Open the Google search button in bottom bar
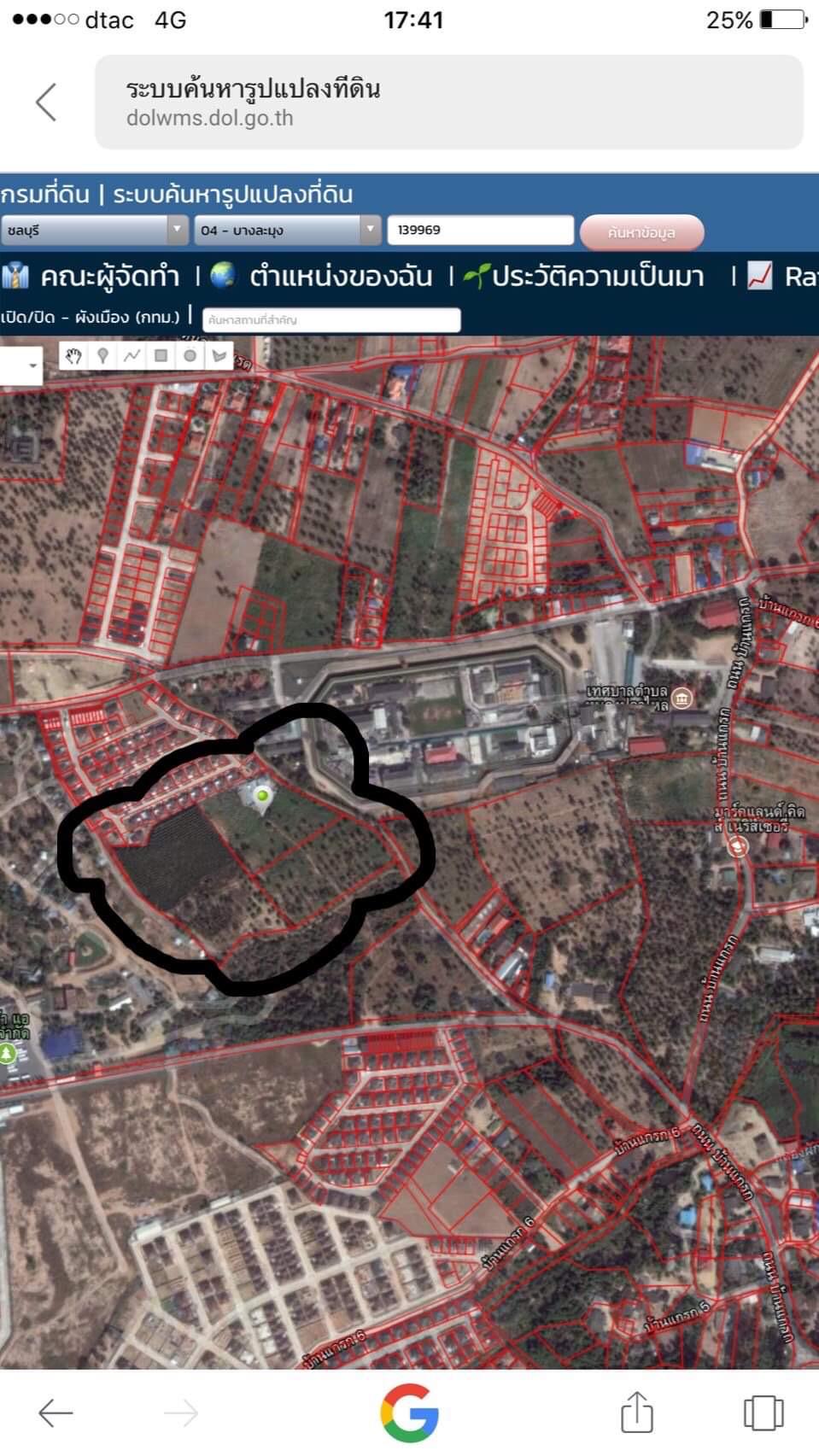 410,1412
